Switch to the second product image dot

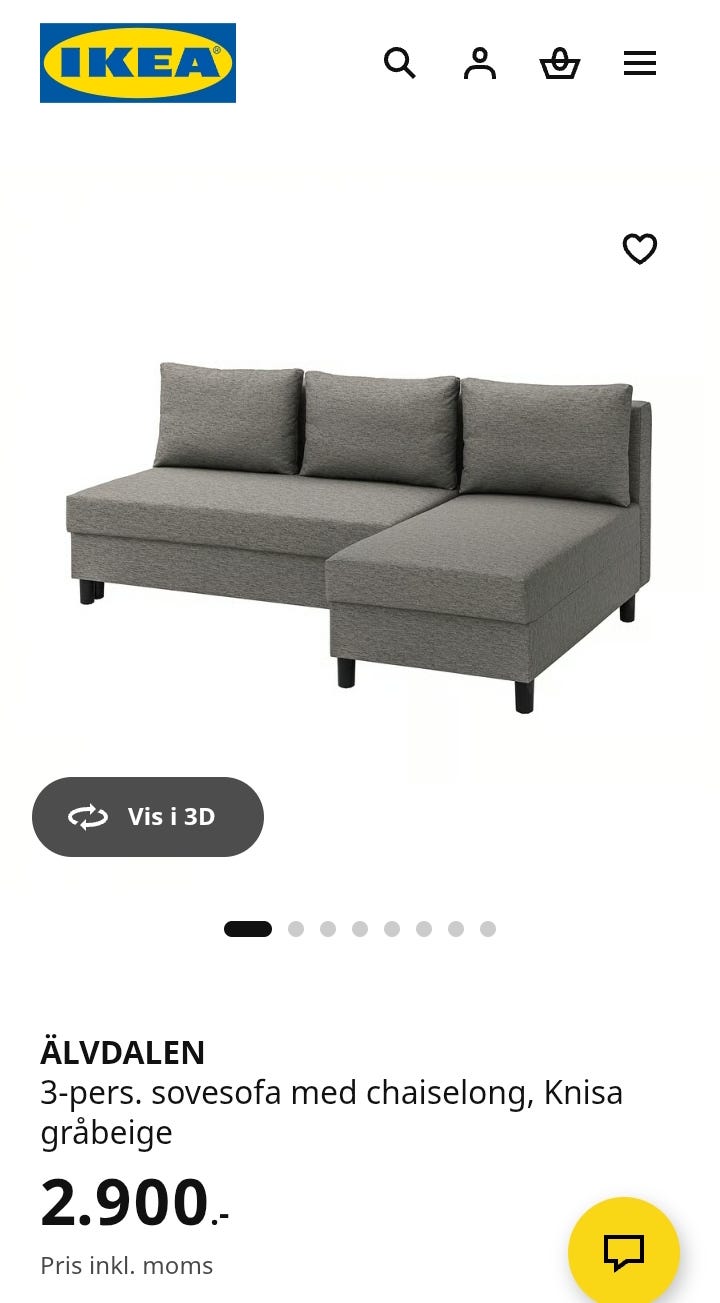coord(296,928)
